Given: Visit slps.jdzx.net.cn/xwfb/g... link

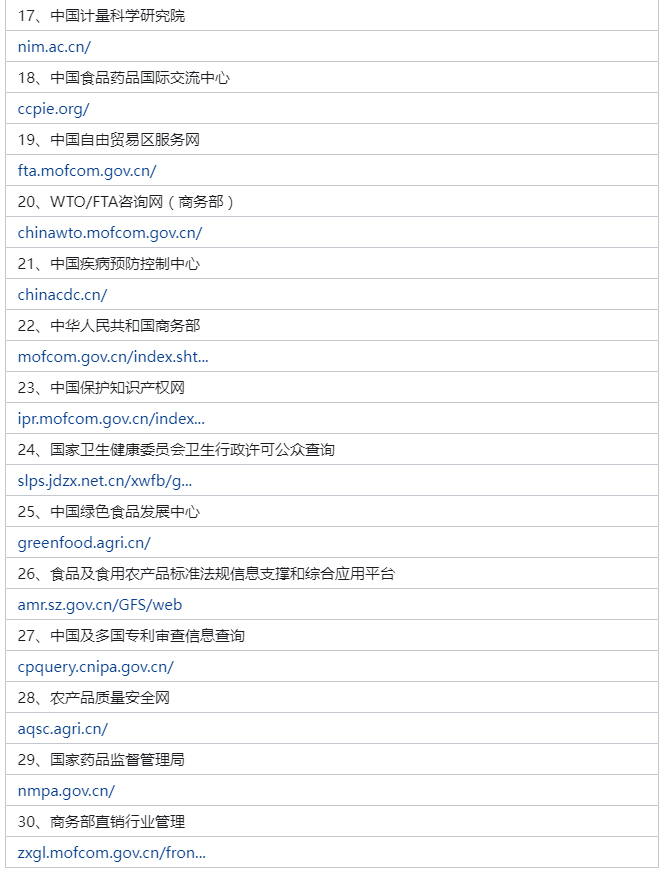Looking at the screenshot, I should pyautogui.click(x=105, y=481).
